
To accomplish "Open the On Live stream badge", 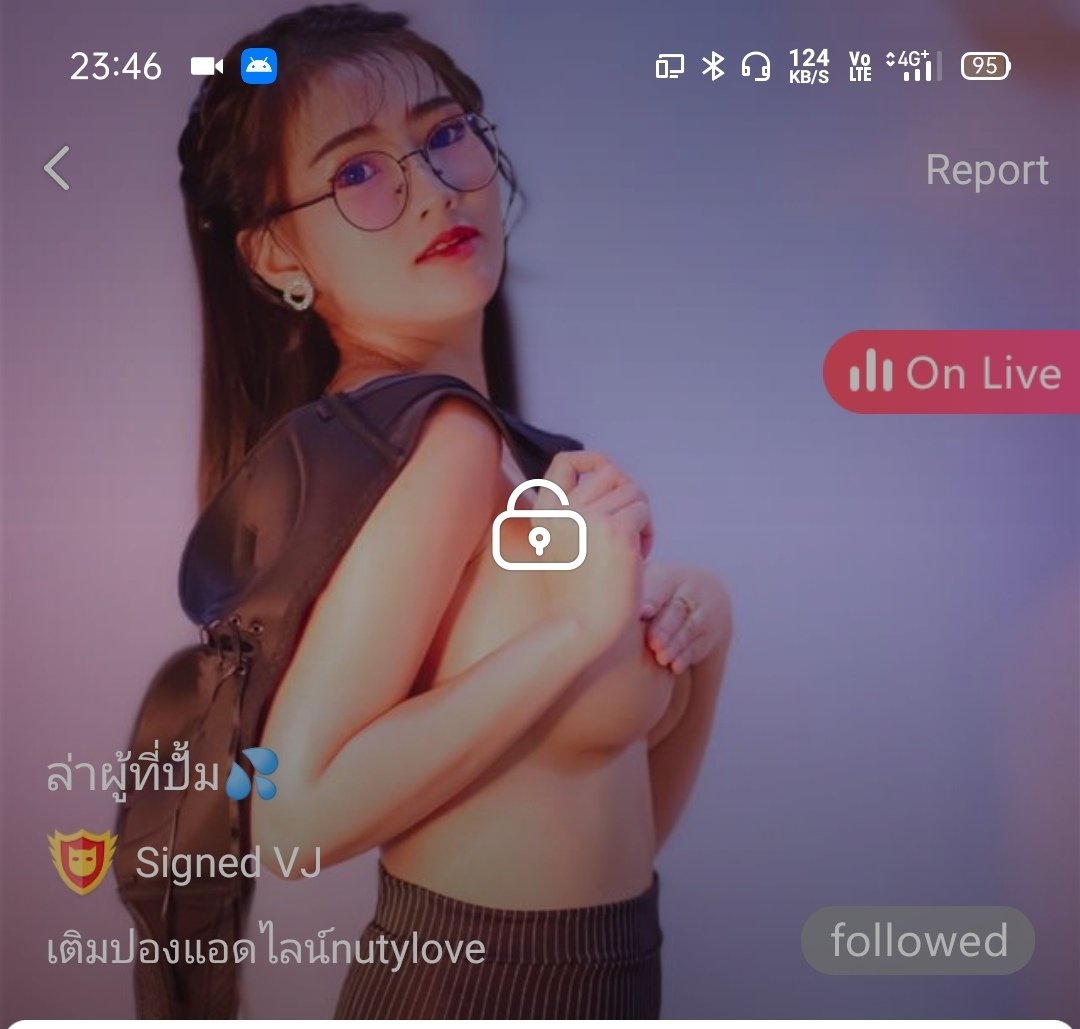I will tap(953, 373).
